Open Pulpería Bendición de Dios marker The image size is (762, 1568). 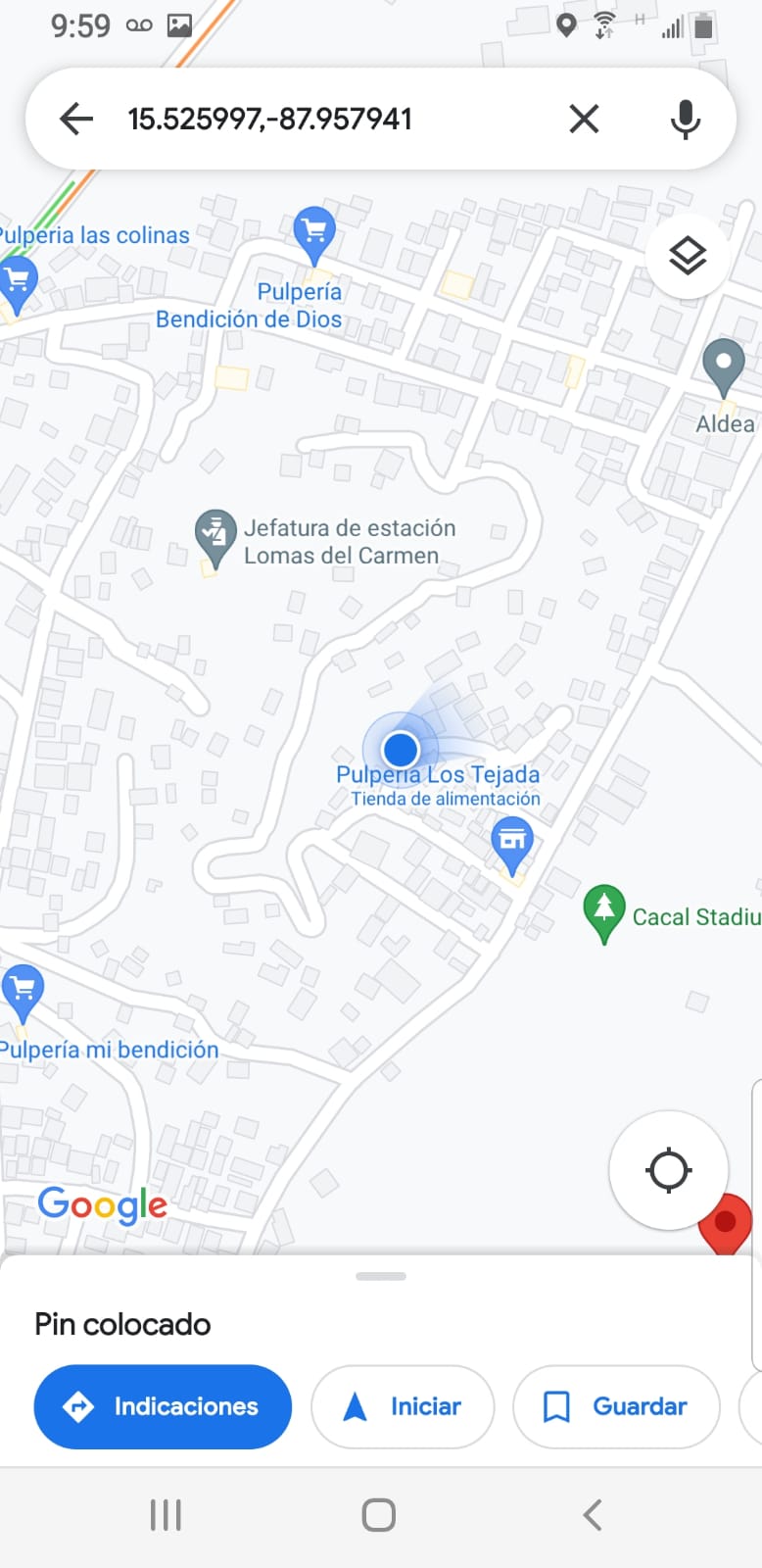pyautogui.click(x=314, y=233)
